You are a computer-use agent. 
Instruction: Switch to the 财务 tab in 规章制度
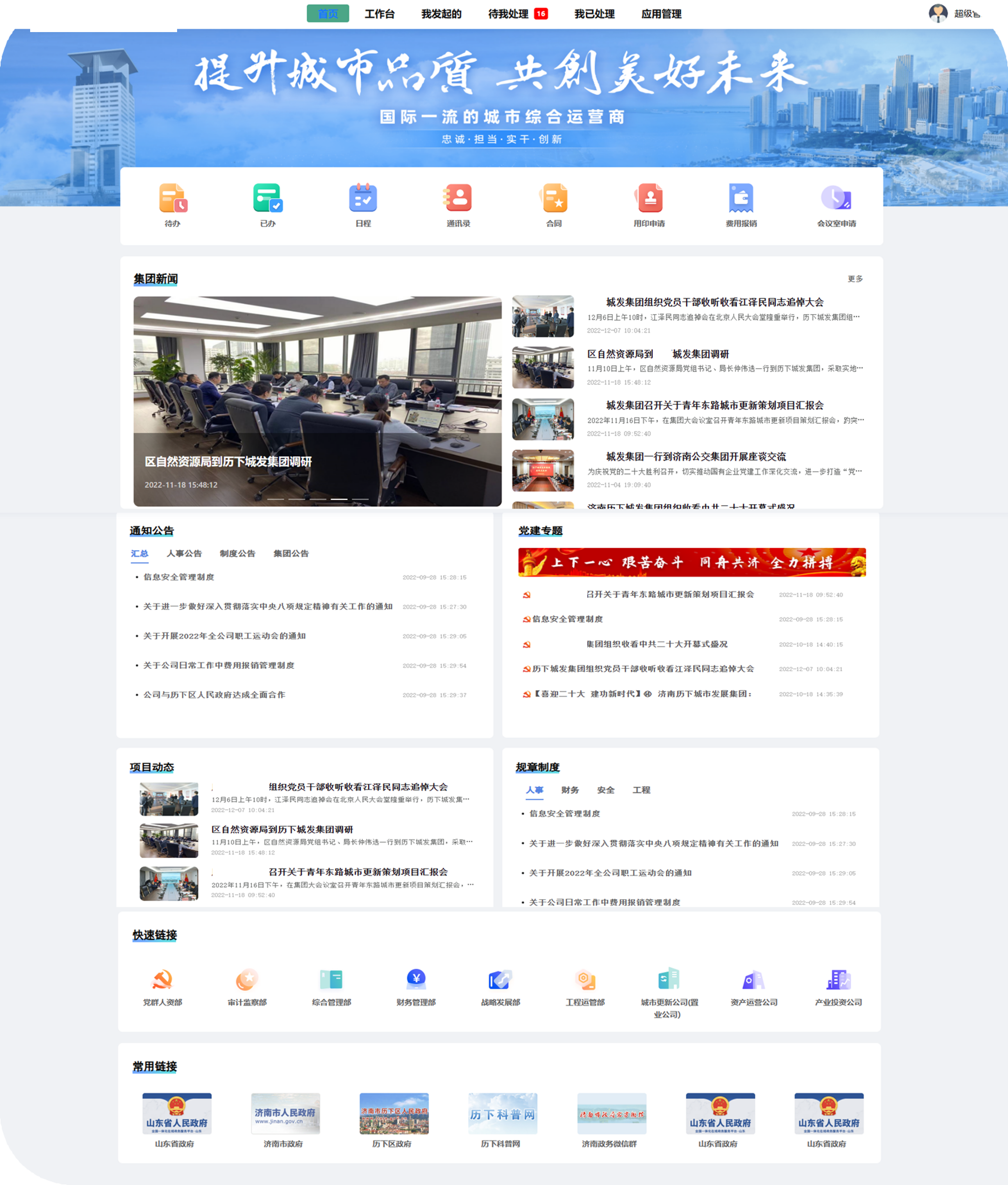(x=570, y=790)
